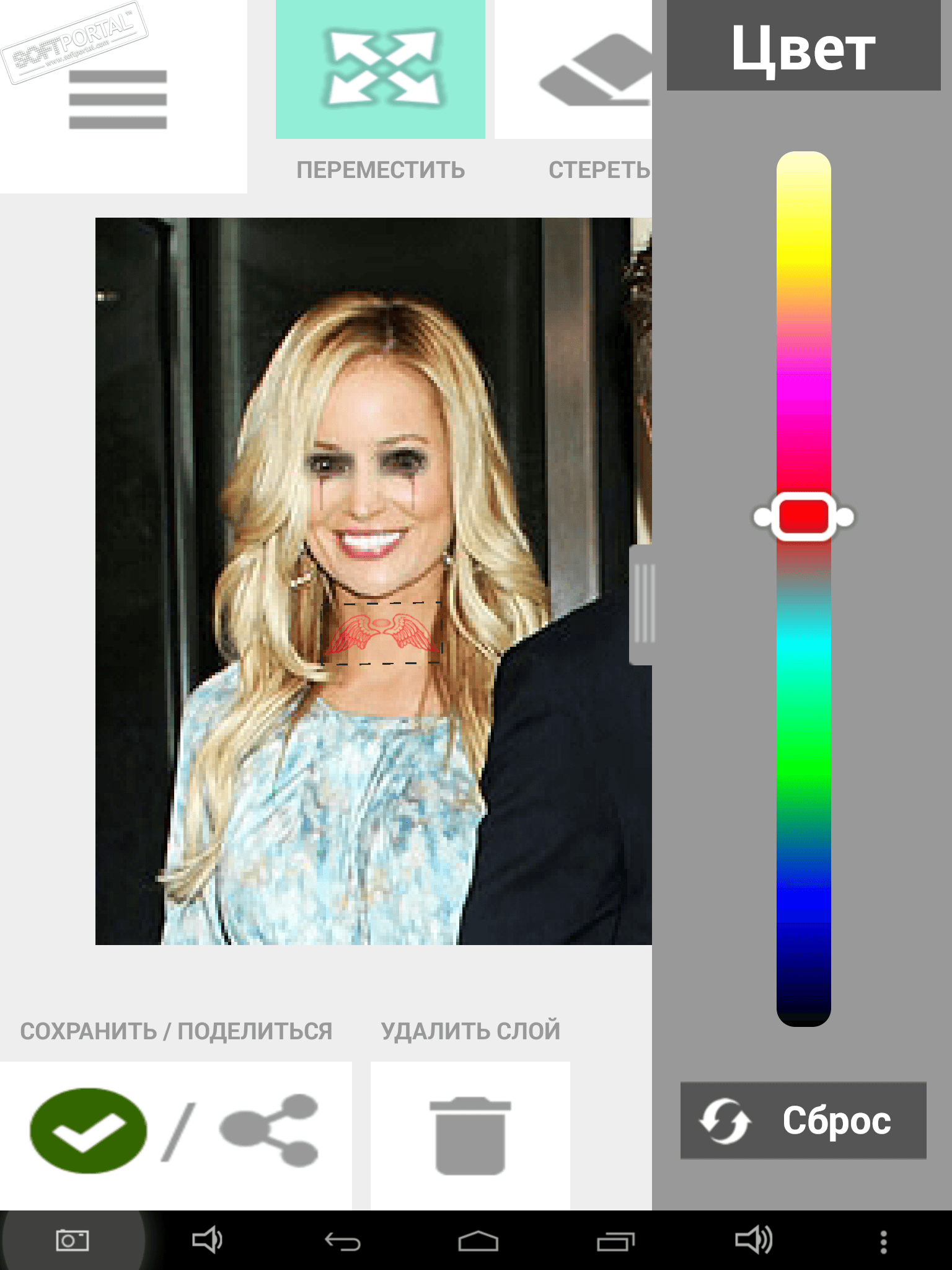The image size is (952, 1270).
Task: Tap the red color slider handle
Action: point(803,517)
